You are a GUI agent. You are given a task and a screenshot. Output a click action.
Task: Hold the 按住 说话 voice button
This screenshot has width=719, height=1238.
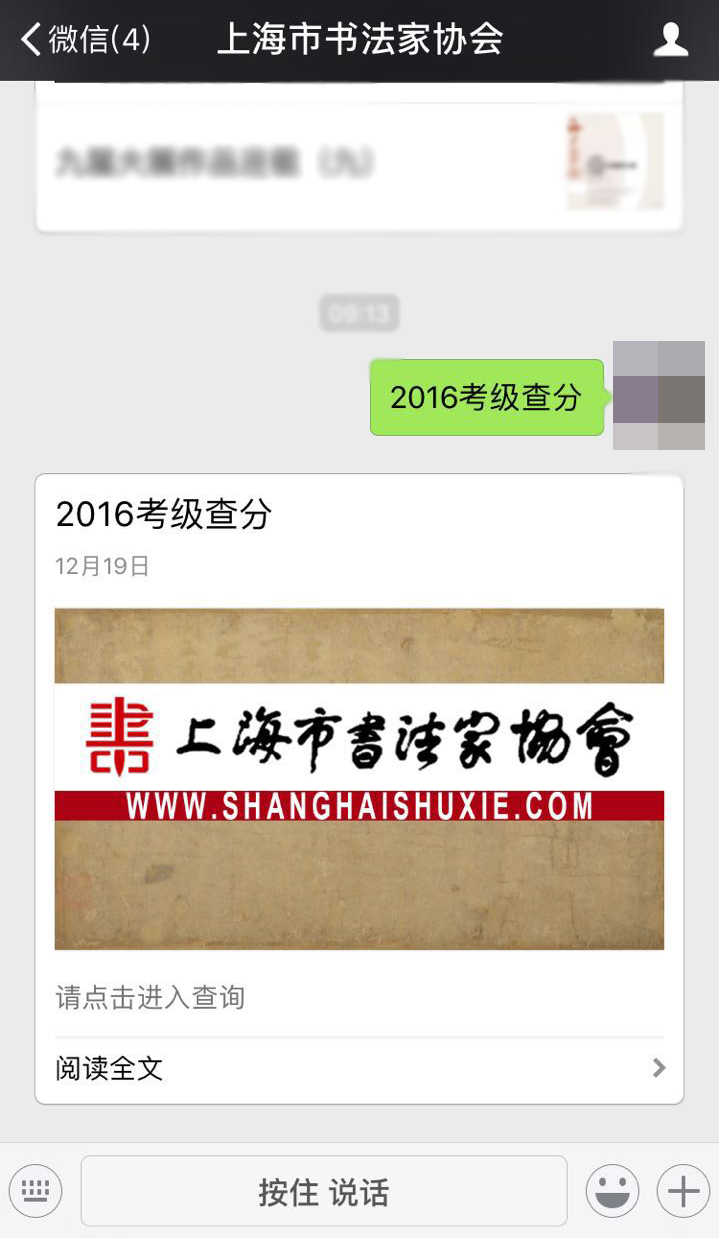click(x=324, y=1191)
